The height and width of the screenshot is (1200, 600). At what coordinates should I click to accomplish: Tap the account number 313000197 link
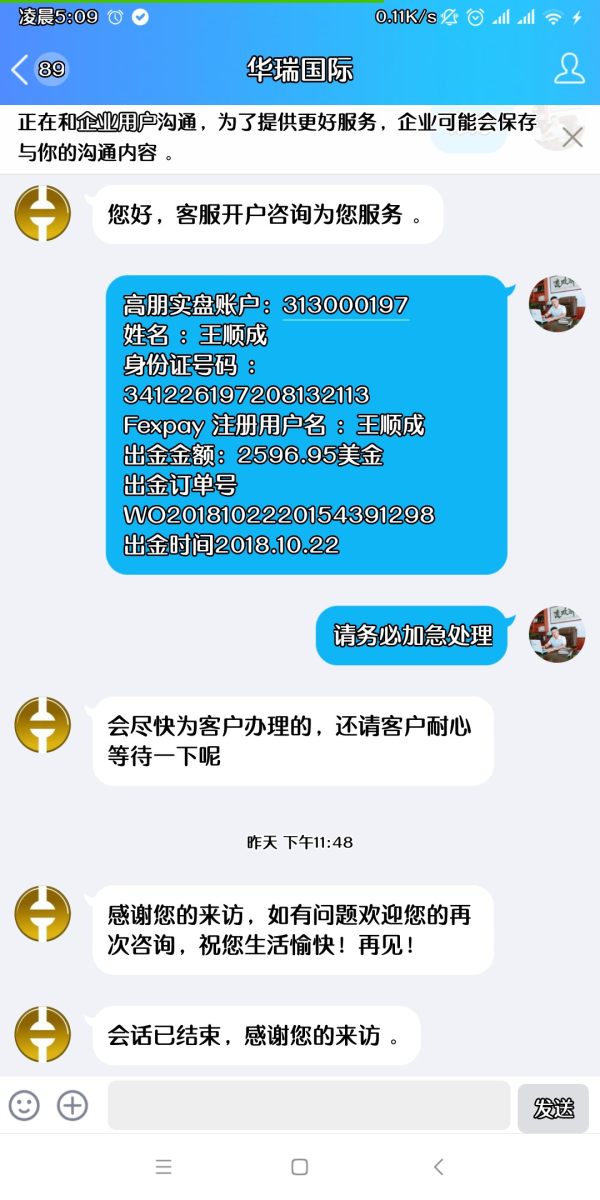point(346,305)
